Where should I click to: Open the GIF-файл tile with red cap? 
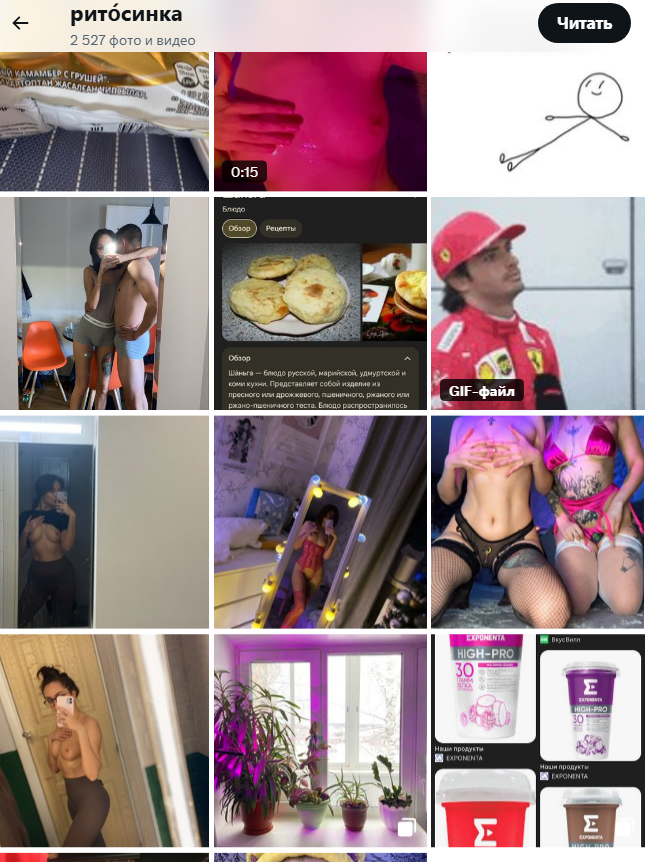538,302
